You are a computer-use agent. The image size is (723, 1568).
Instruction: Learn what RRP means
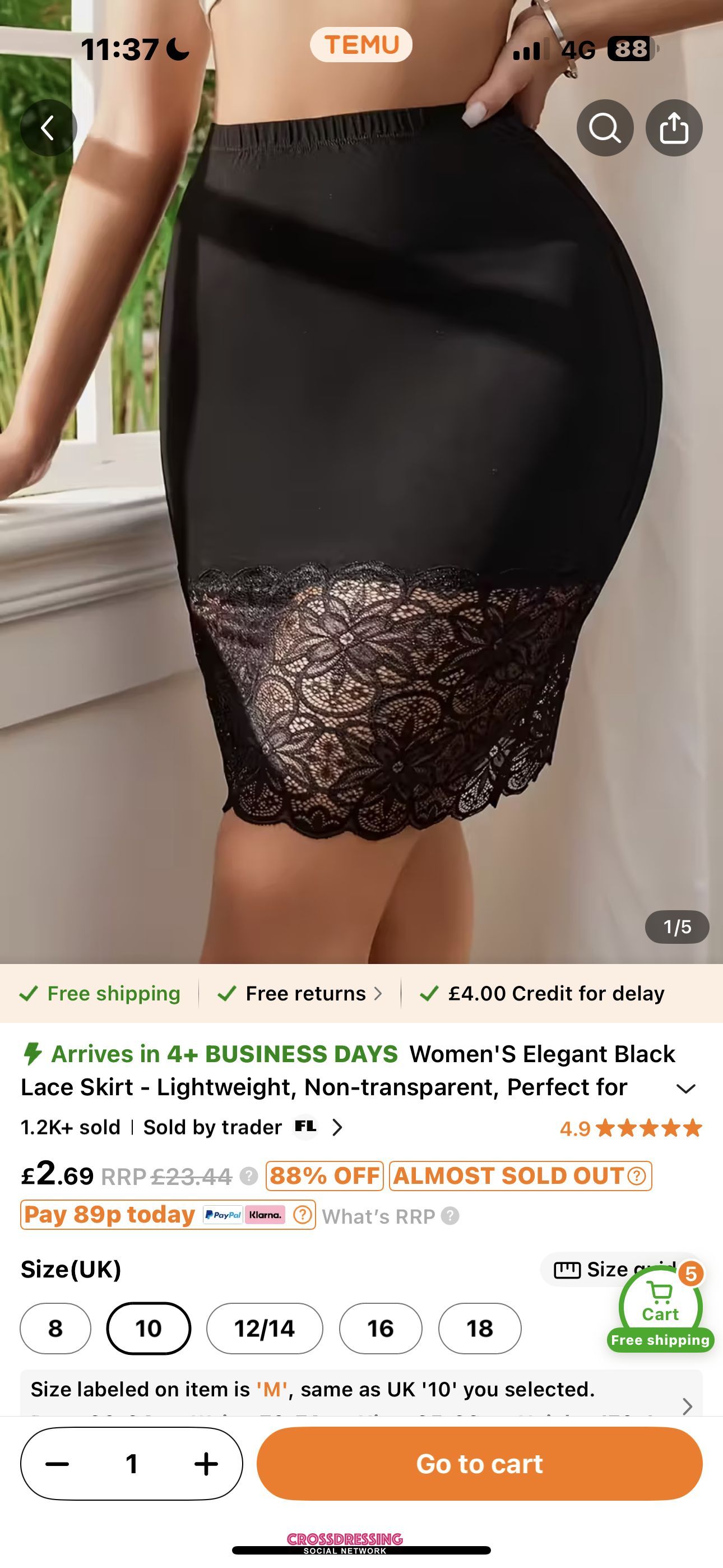pos(390,1216)
